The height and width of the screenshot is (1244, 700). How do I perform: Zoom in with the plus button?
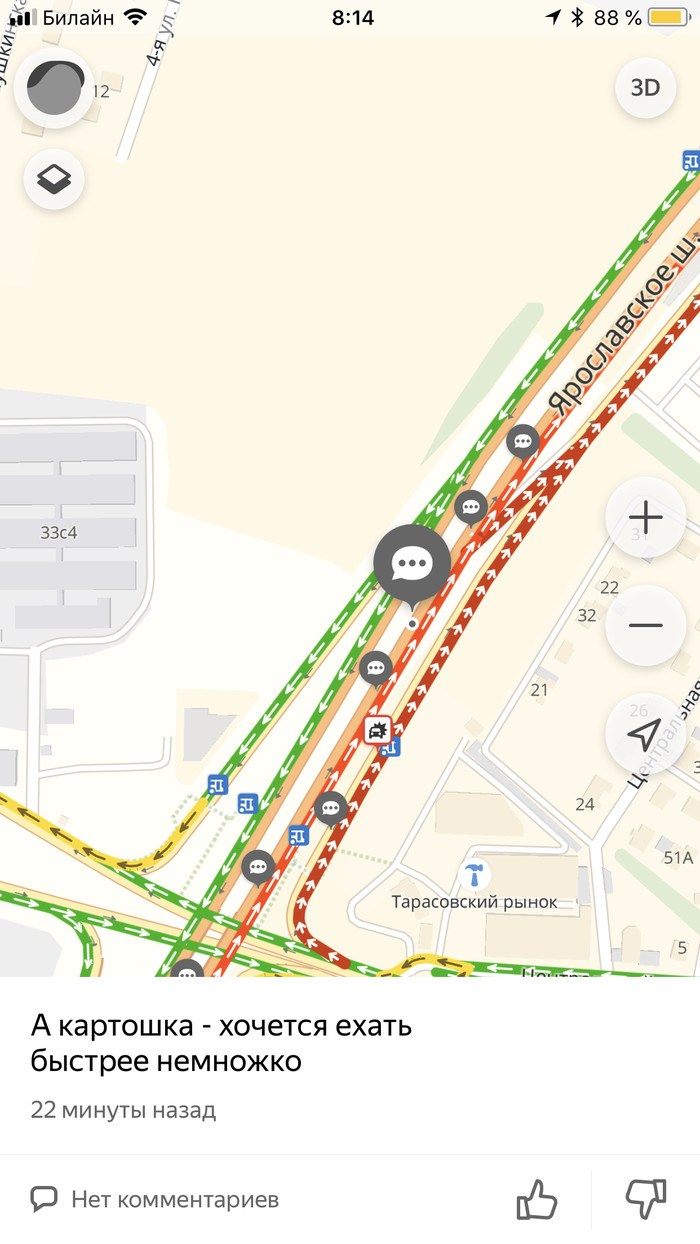(646, 518)
